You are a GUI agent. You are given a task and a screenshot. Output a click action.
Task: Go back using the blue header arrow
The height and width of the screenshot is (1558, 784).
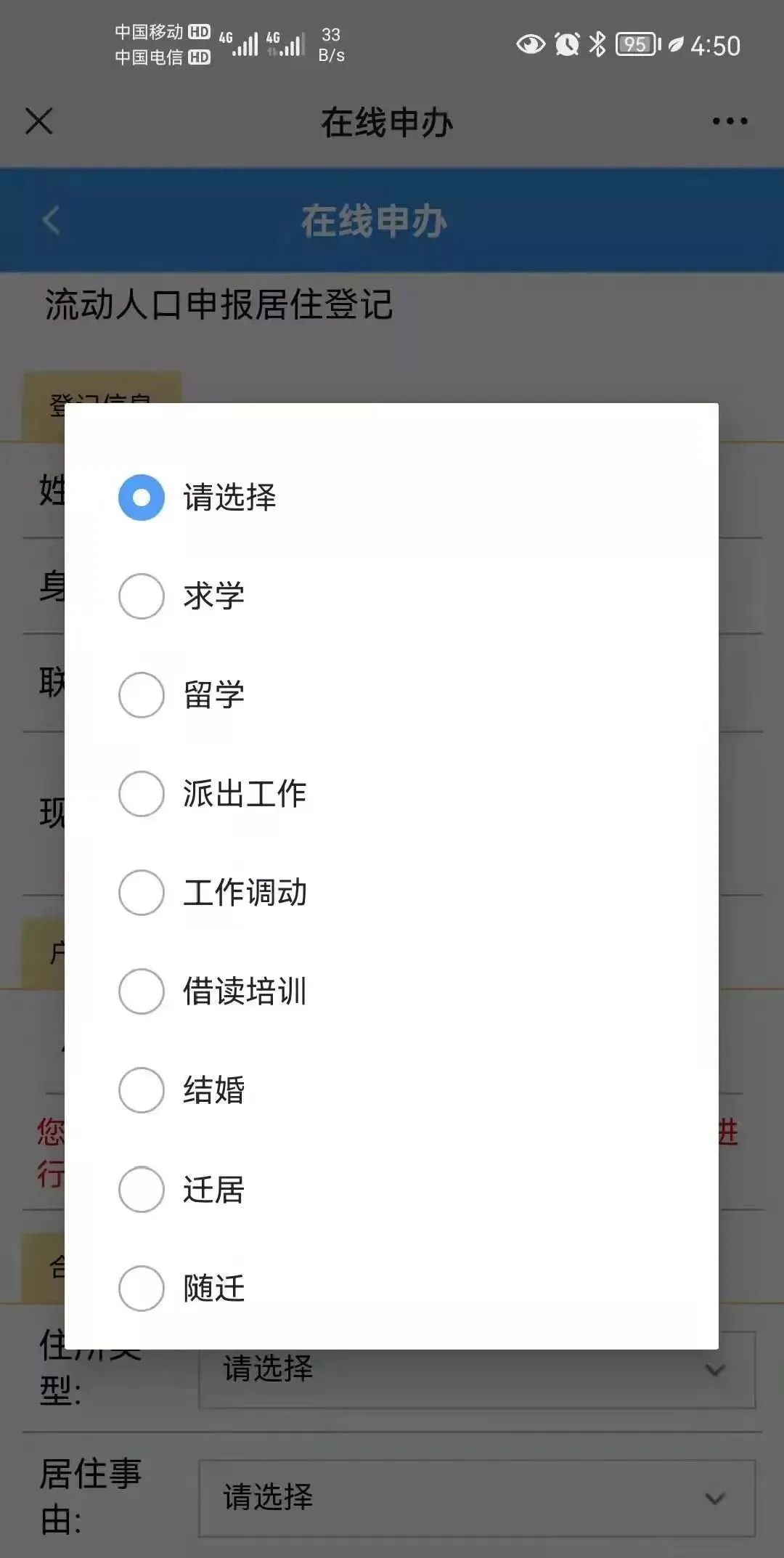[51, 221]
